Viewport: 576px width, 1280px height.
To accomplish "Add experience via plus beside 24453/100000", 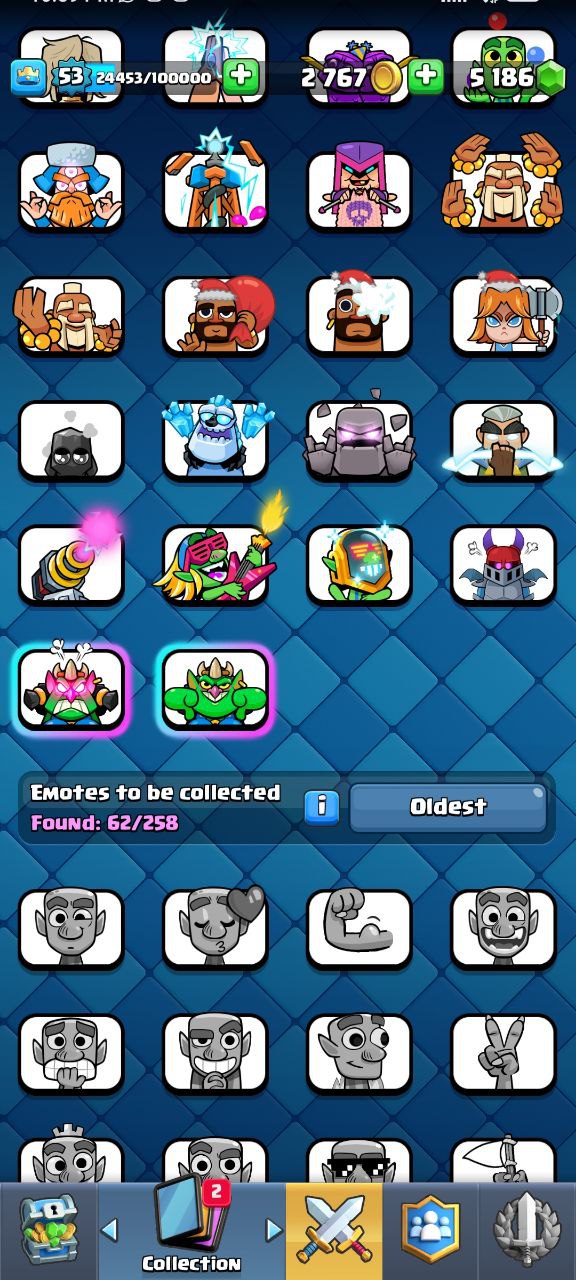I will [x=240, y=76].
